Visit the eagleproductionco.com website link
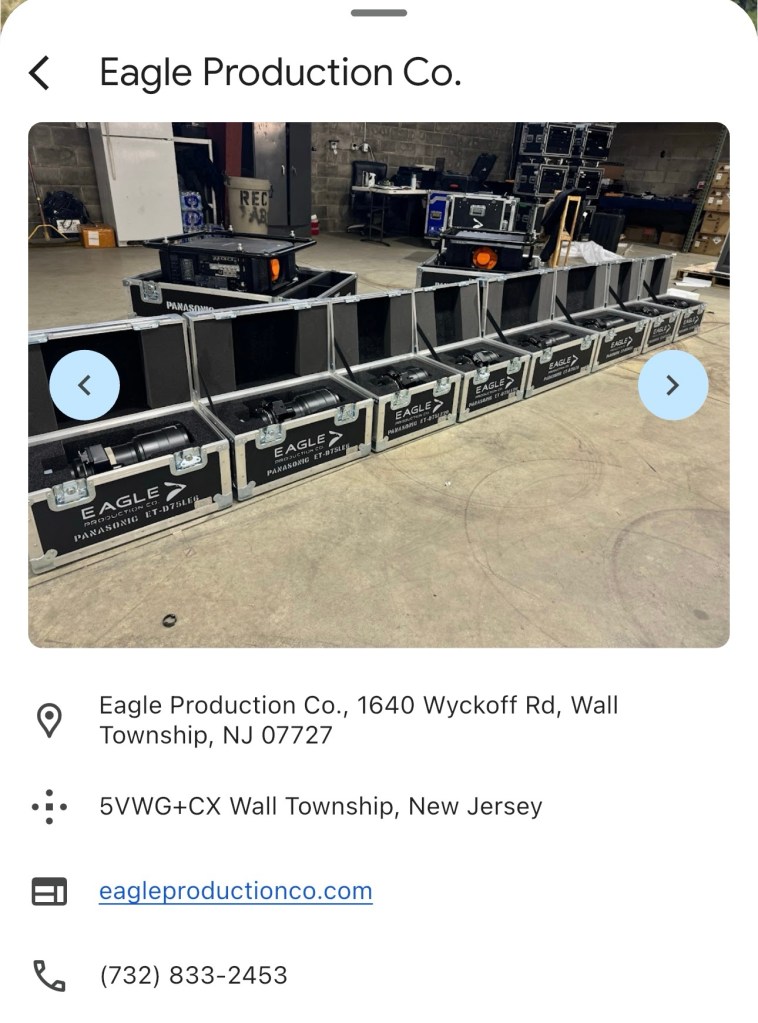 pyautogui.click(x=235, y=891)
